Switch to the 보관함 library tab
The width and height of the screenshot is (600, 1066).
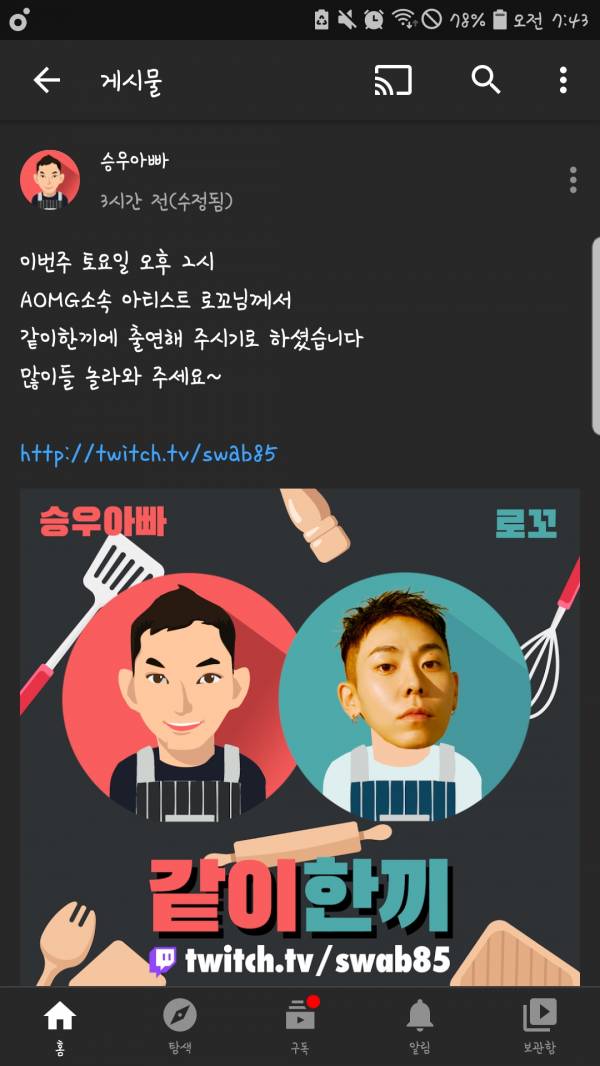540,1025
